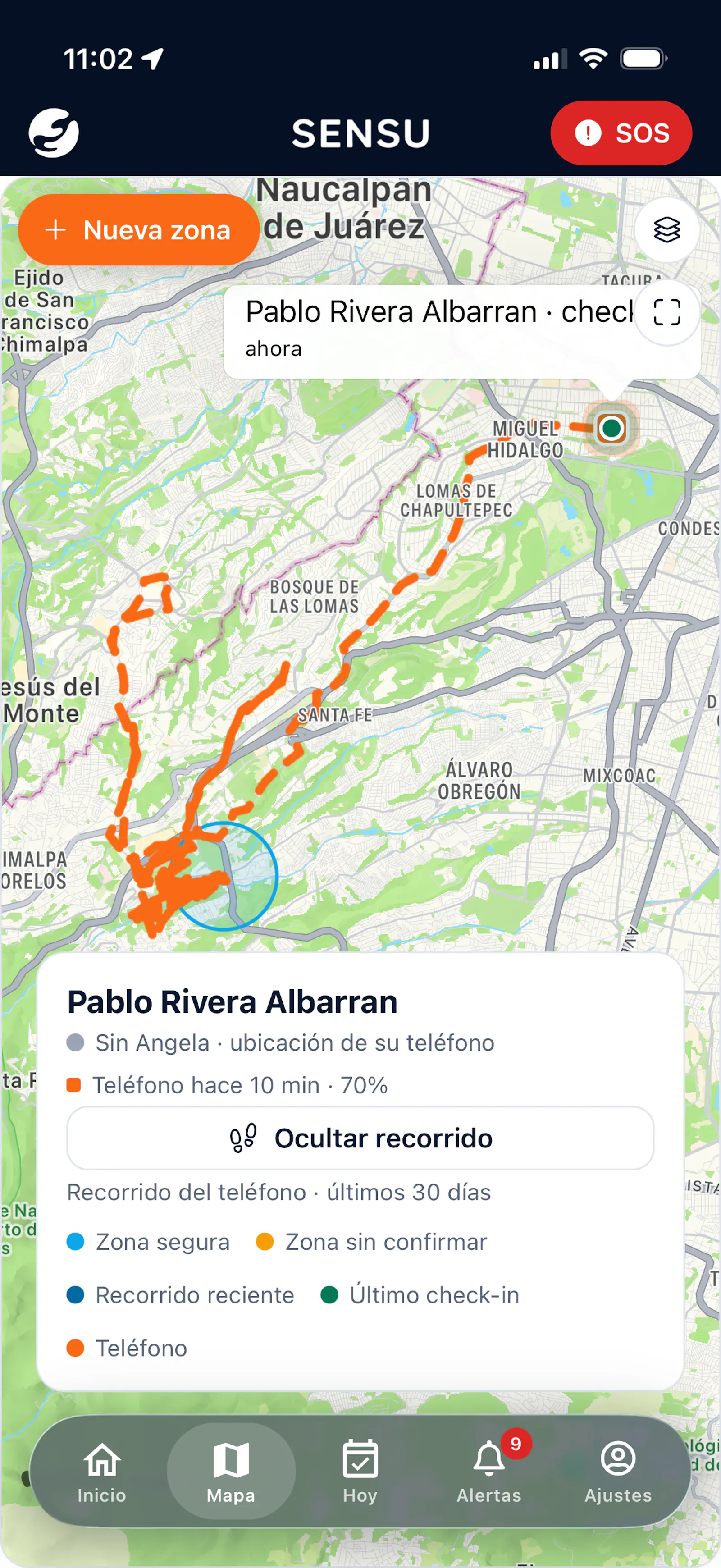Switch to the Hoy tab
This screenshot has width=721, height=1568.
tap(360, 1471)
